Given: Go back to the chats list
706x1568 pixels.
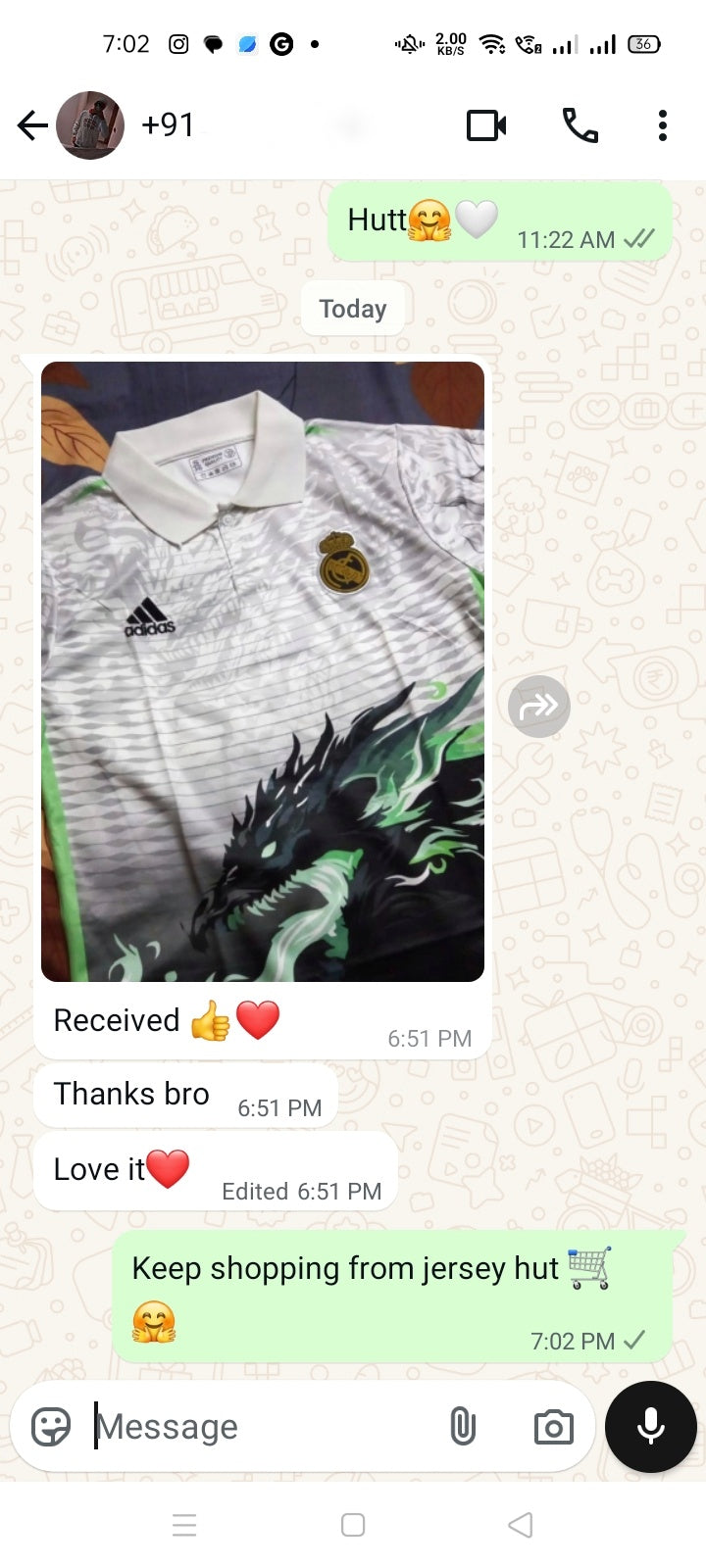Looking at the screenshot, I should pyautogui.click(x=31, y=125).
